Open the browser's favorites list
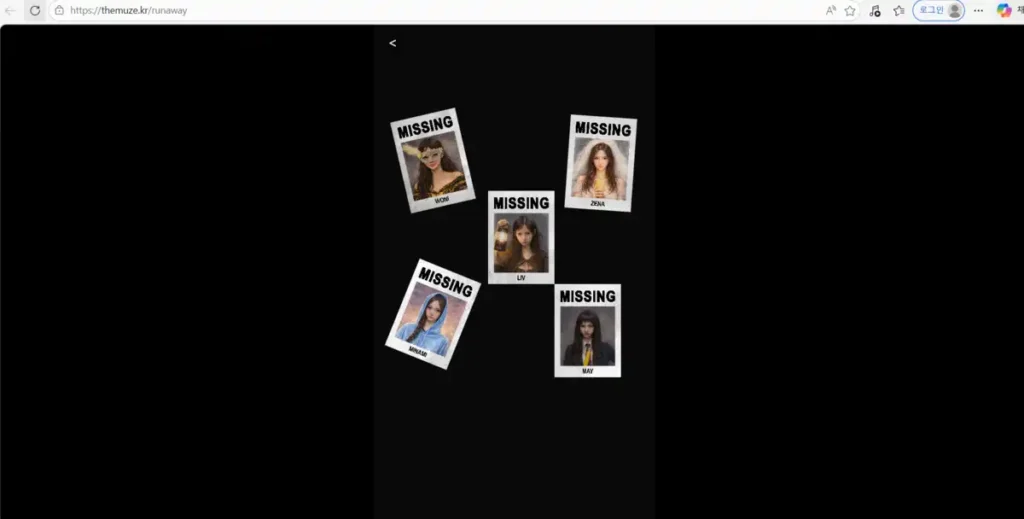1024x519 pixels. coord(899,10)
